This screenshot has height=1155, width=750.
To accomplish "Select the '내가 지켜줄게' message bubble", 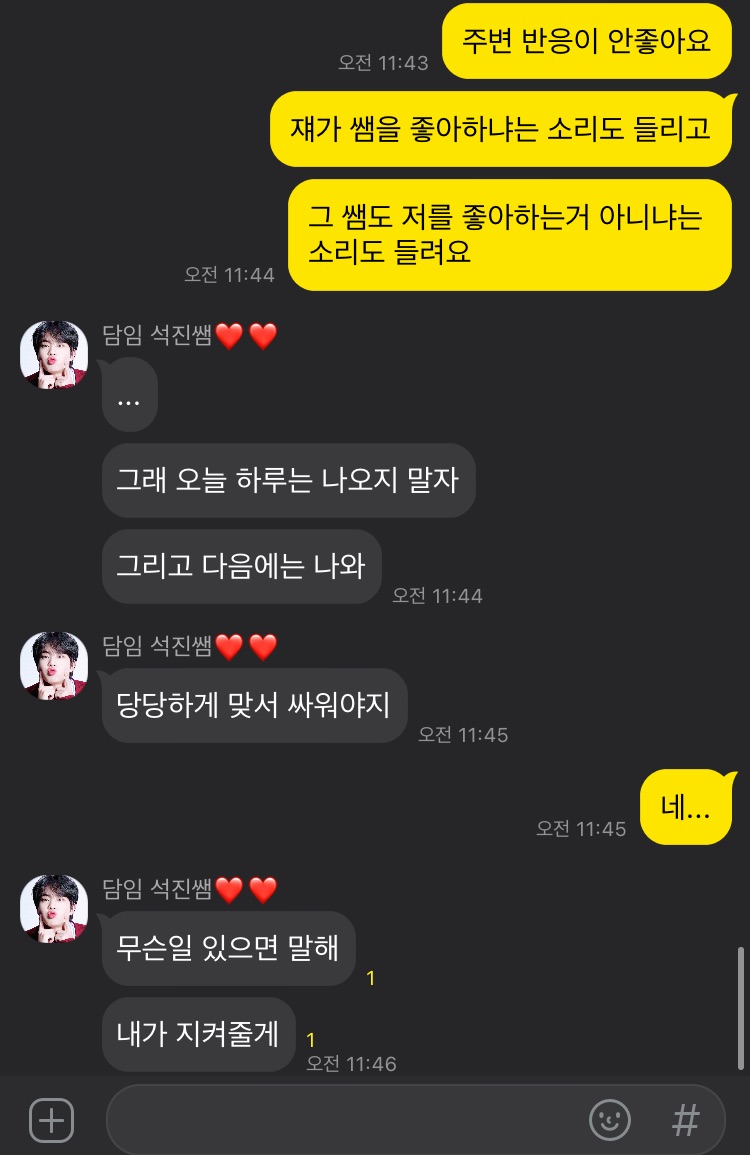I will point(198,1034).
